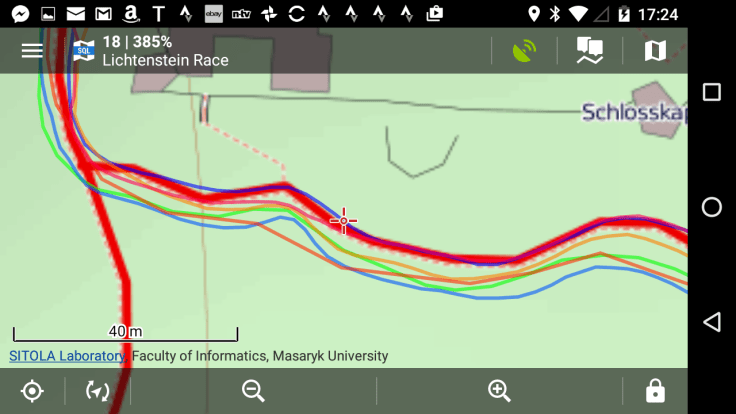The image size is (736, 414).
Task: Open the hamburger drawer menu
Action: (32, 50)
